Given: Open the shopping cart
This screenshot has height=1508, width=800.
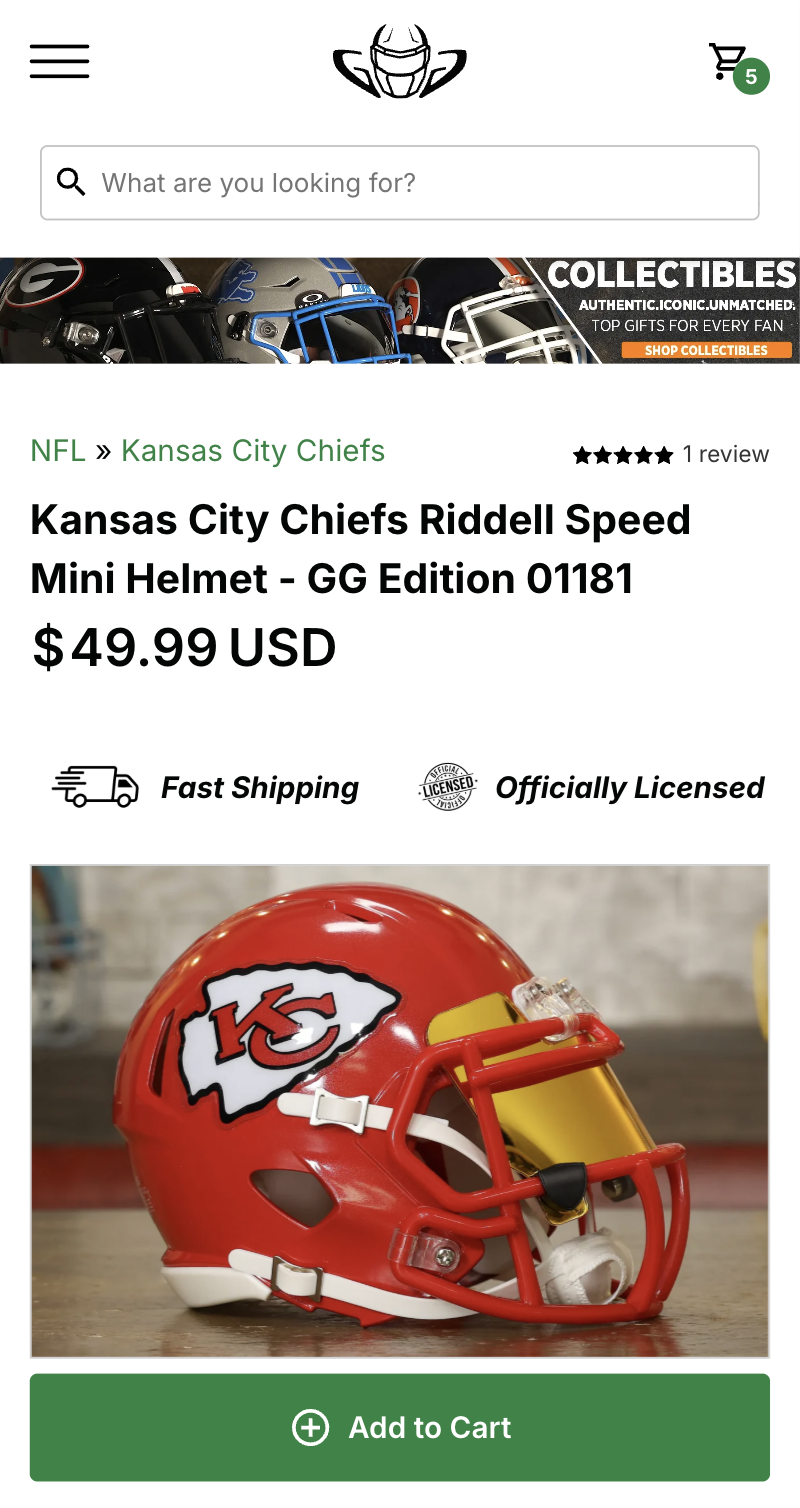Looking at the screenshot, I should click(x=735, y=65).
